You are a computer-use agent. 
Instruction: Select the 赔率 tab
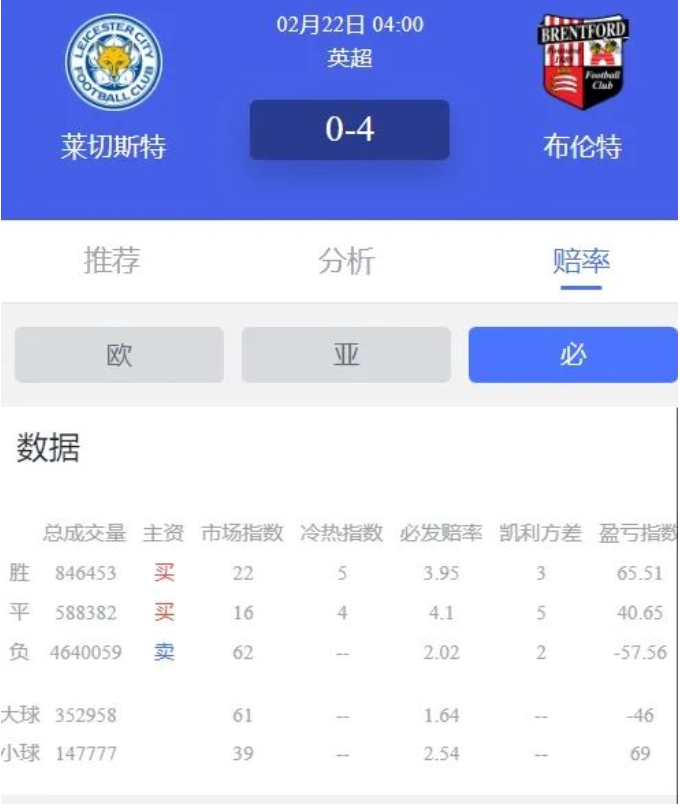coord(581,262)
